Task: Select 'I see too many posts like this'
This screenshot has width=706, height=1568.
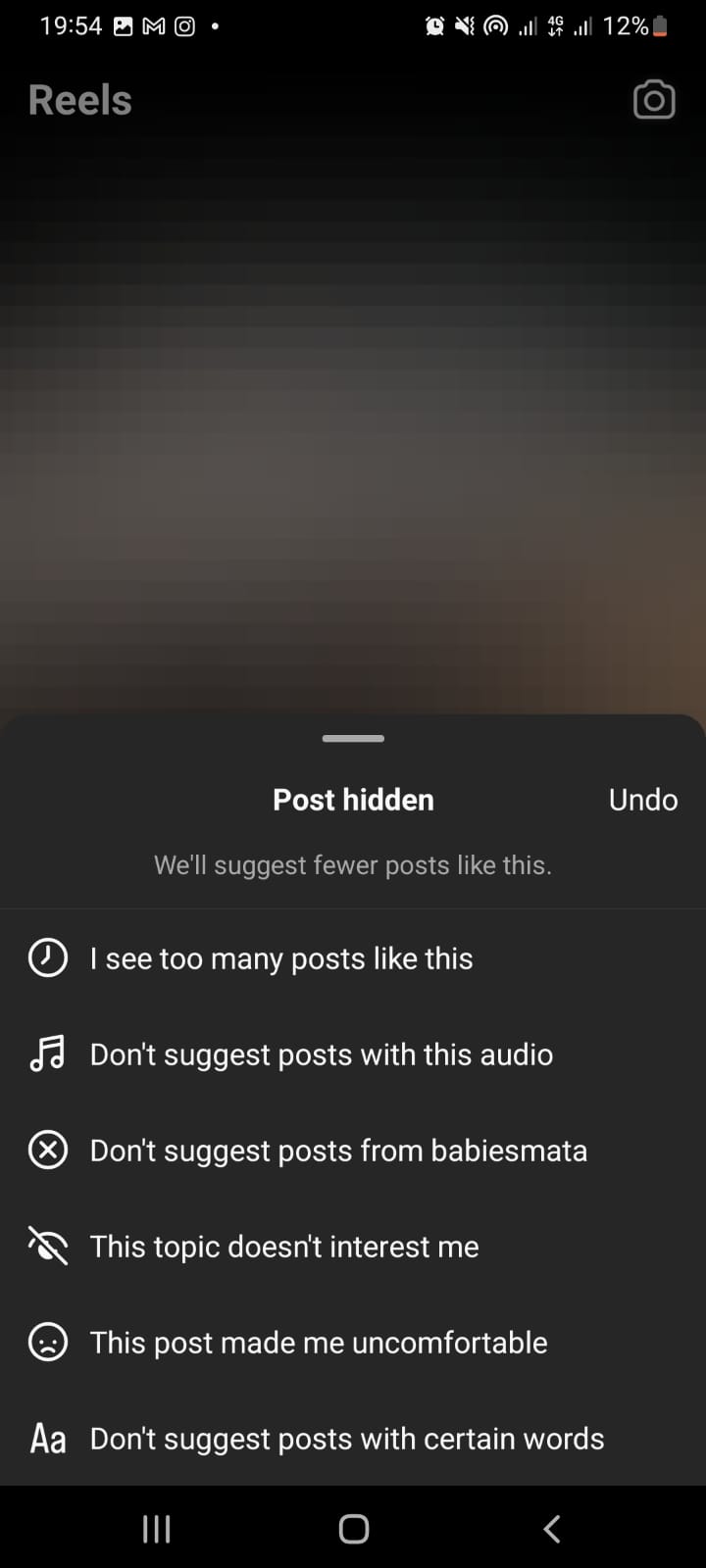Action: [x=280, y=957]
